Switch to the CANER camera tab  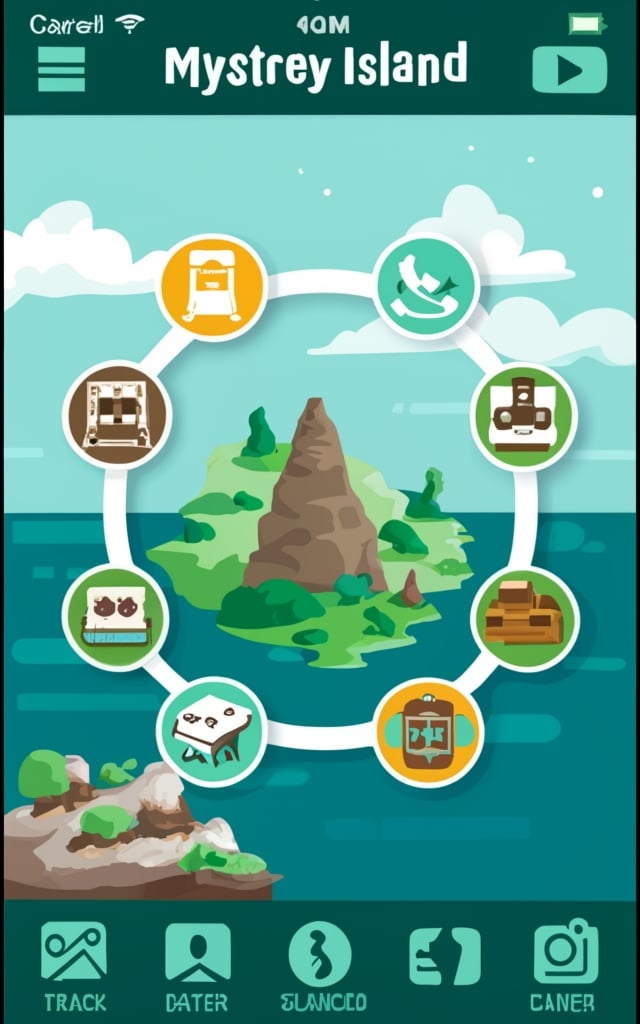pyautogui.click(x=565, y=966)
